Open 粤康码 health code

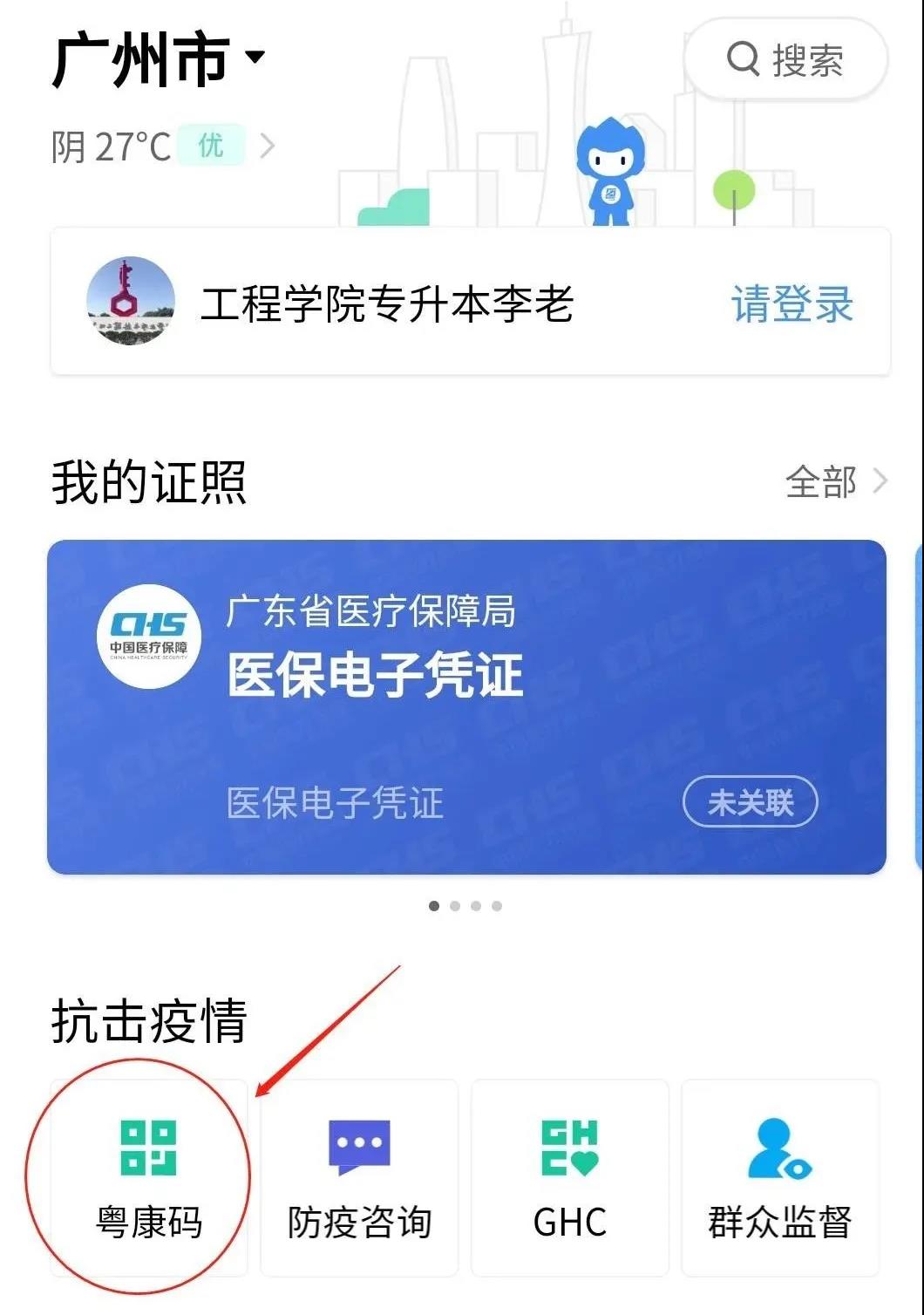click(148, 1177)
